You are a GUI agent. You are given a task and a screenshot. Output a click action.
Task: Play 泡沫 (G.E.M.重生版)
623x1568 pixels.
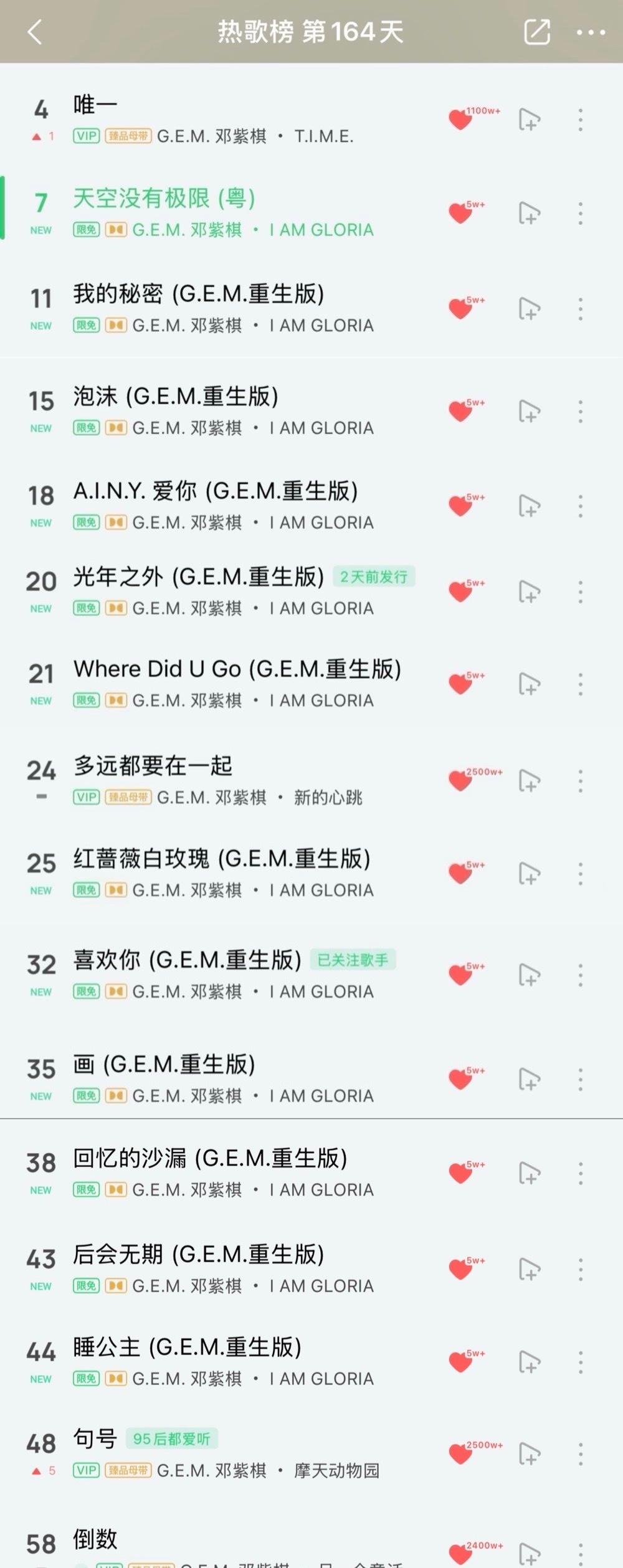176,396
